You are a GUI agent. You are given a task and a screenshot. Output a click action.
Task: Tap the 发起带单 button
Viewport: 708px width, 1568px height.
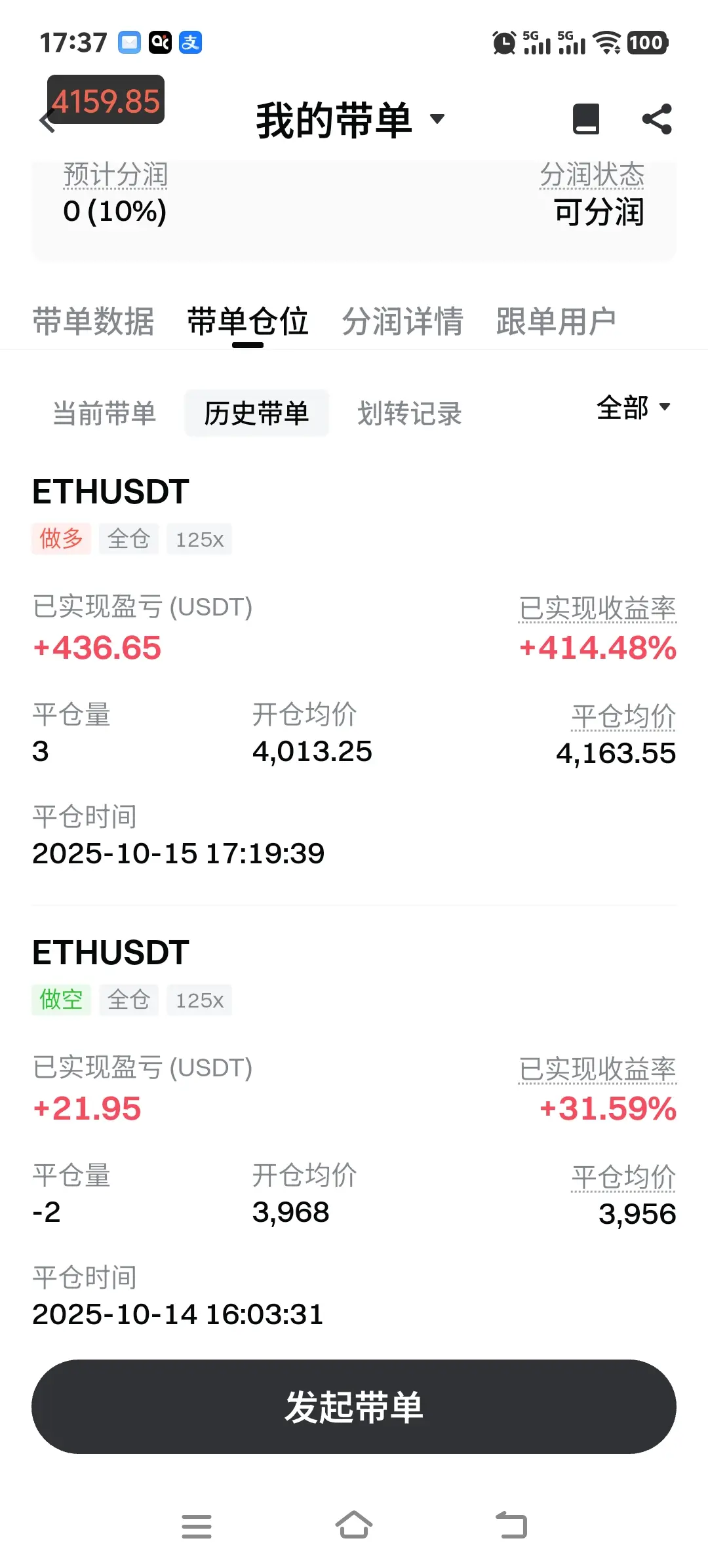[354, 1407]
